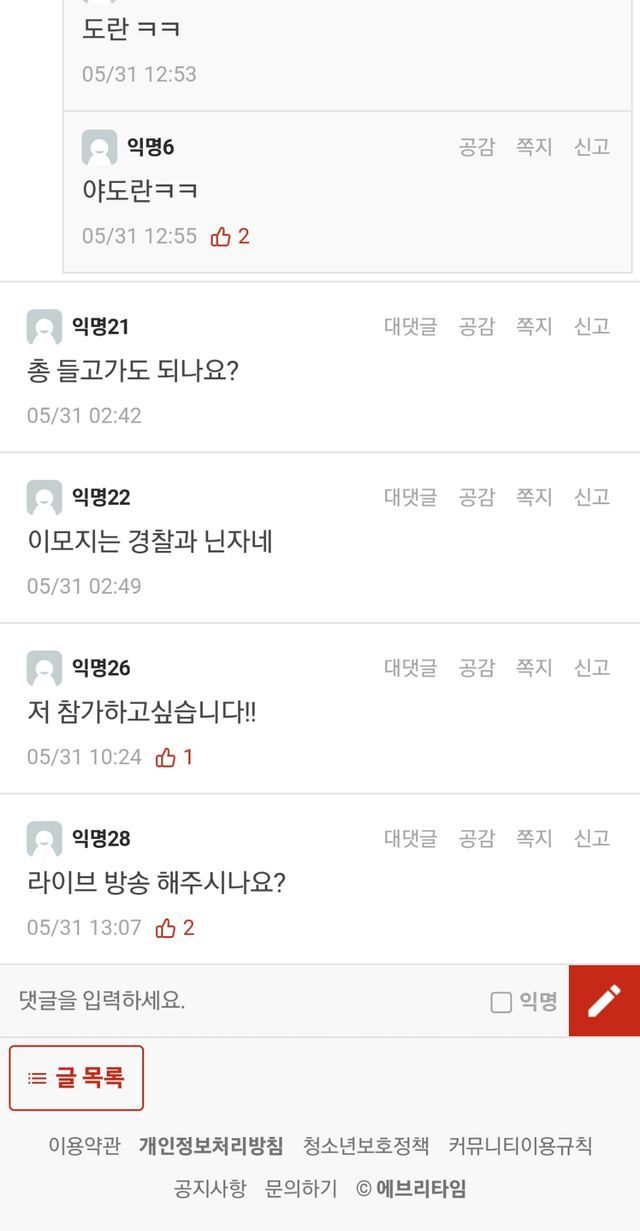Report 익명6's reply with 신고
Viewport: 640px width, 1231px height.
(591, 147)
